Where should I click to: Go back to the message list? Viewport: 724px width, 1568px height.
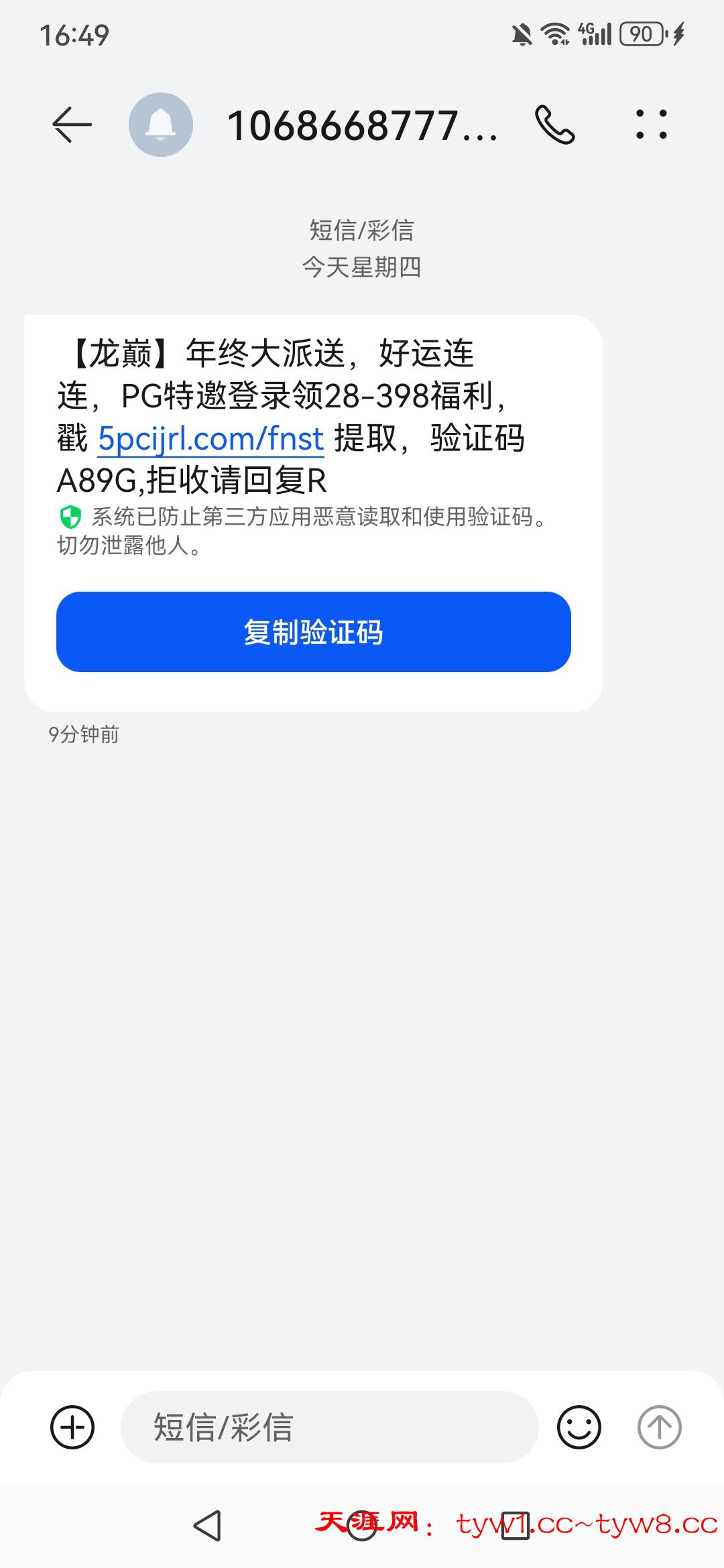(x=72, y=125)
